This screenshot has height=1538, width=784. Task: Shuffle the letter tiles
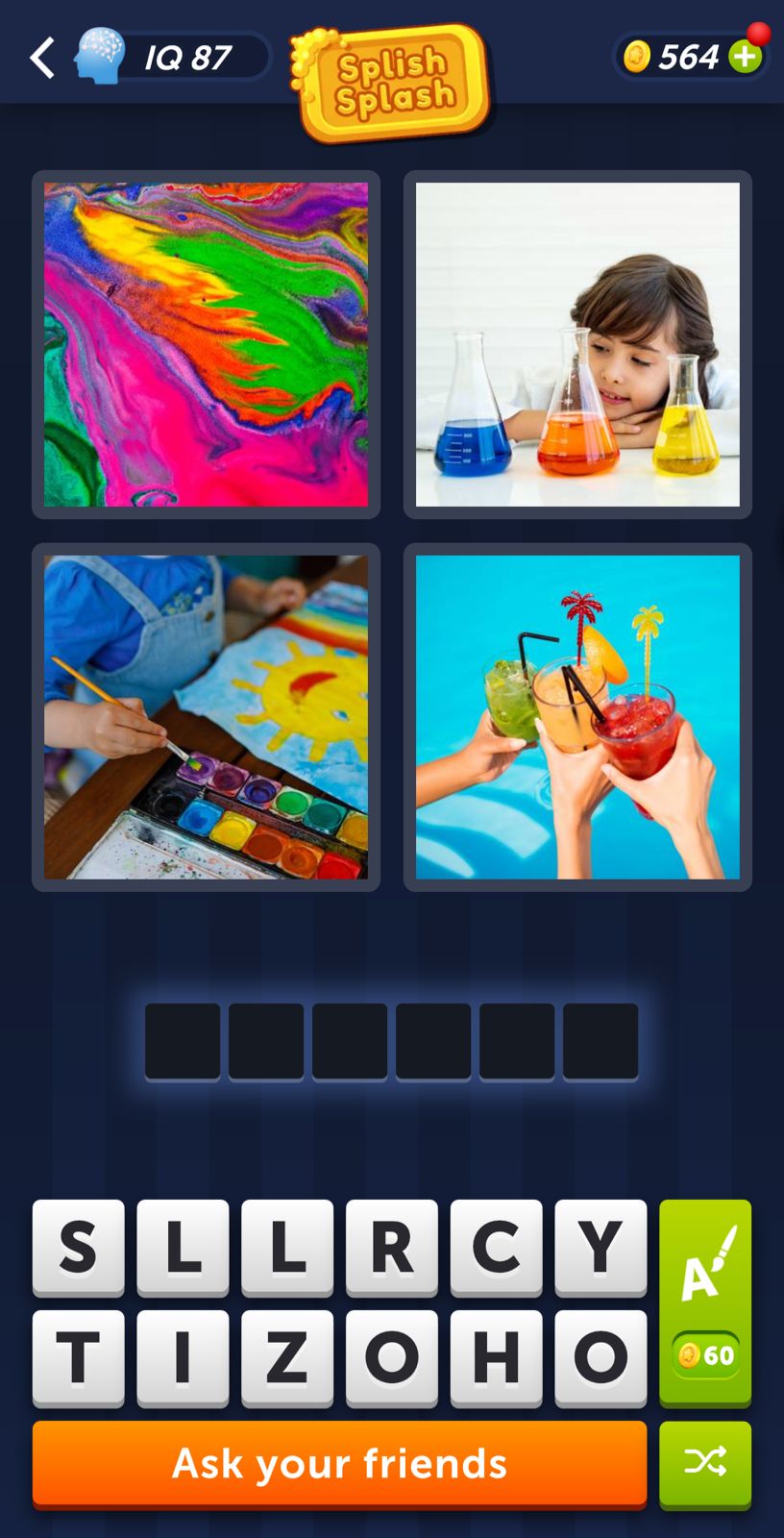pos(705,1463)
